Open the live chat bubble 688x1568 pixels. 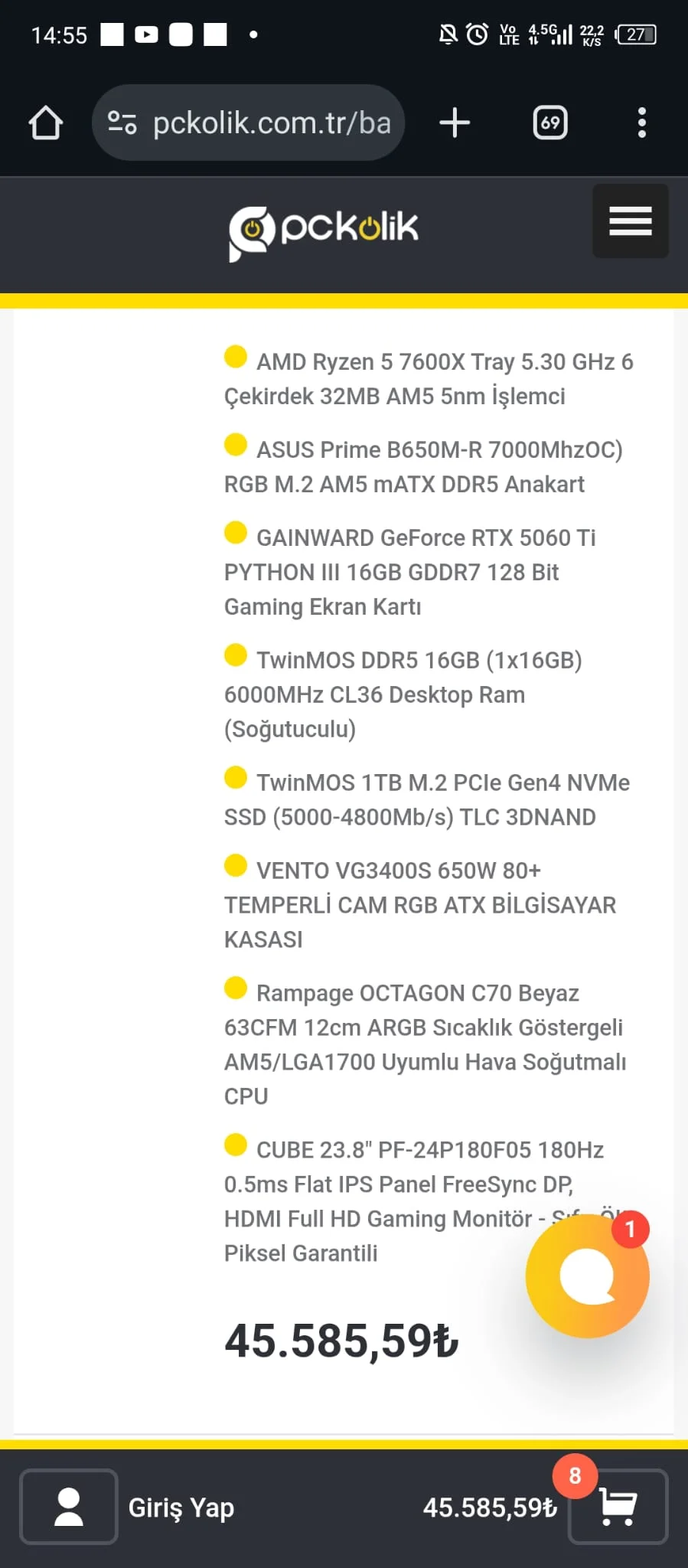(x=587, y=1276)
